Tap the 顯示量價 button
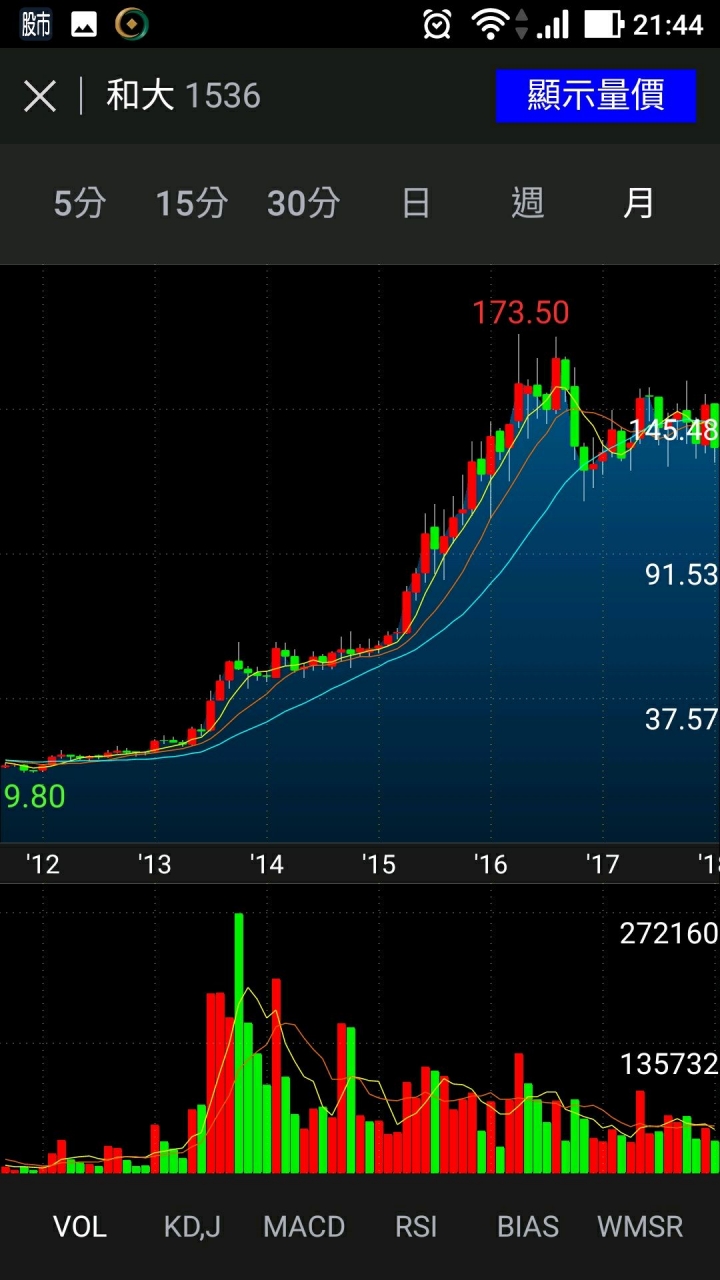 (x=595, y=96)
